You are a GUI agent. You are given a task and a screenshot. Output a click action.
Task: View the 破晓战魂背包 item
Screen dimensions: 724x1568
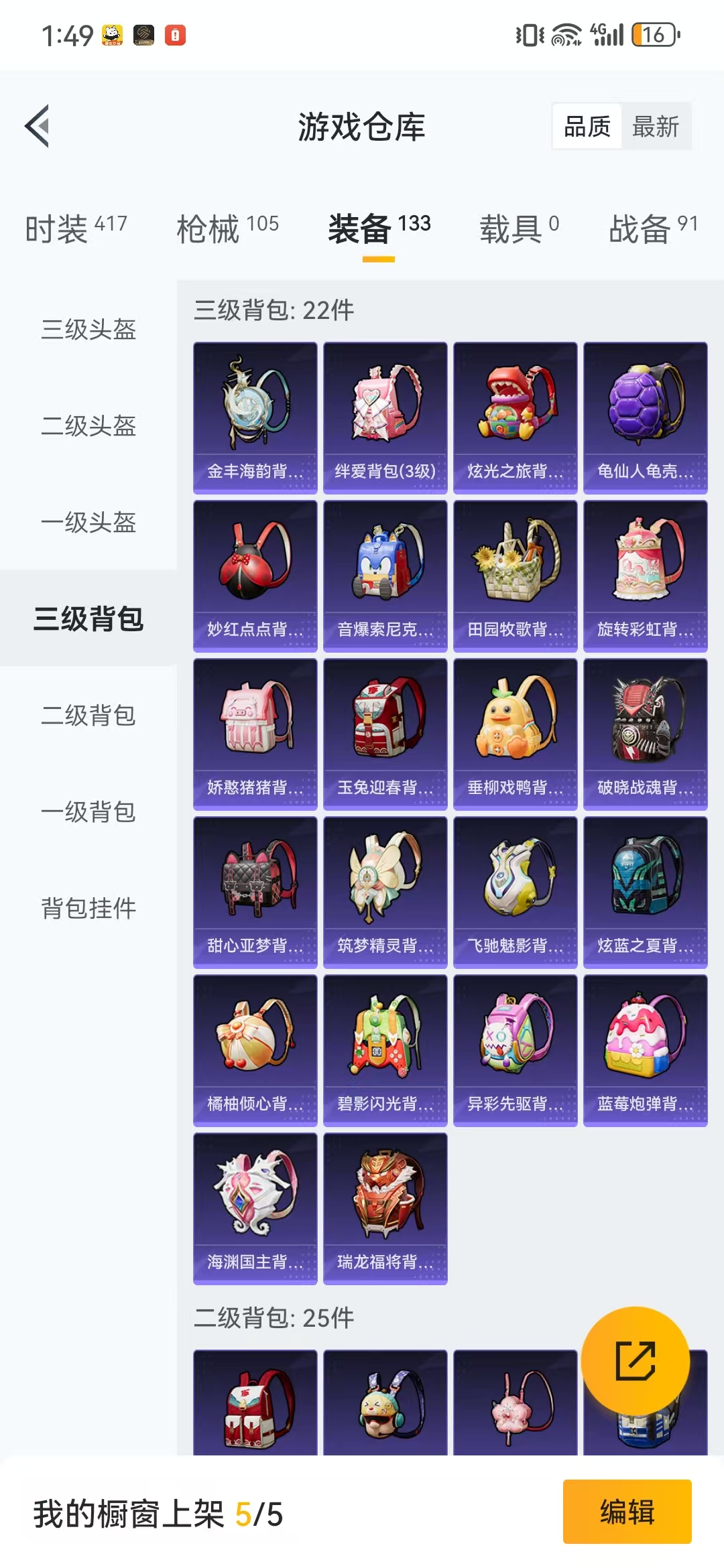click(x=645, y=734)
